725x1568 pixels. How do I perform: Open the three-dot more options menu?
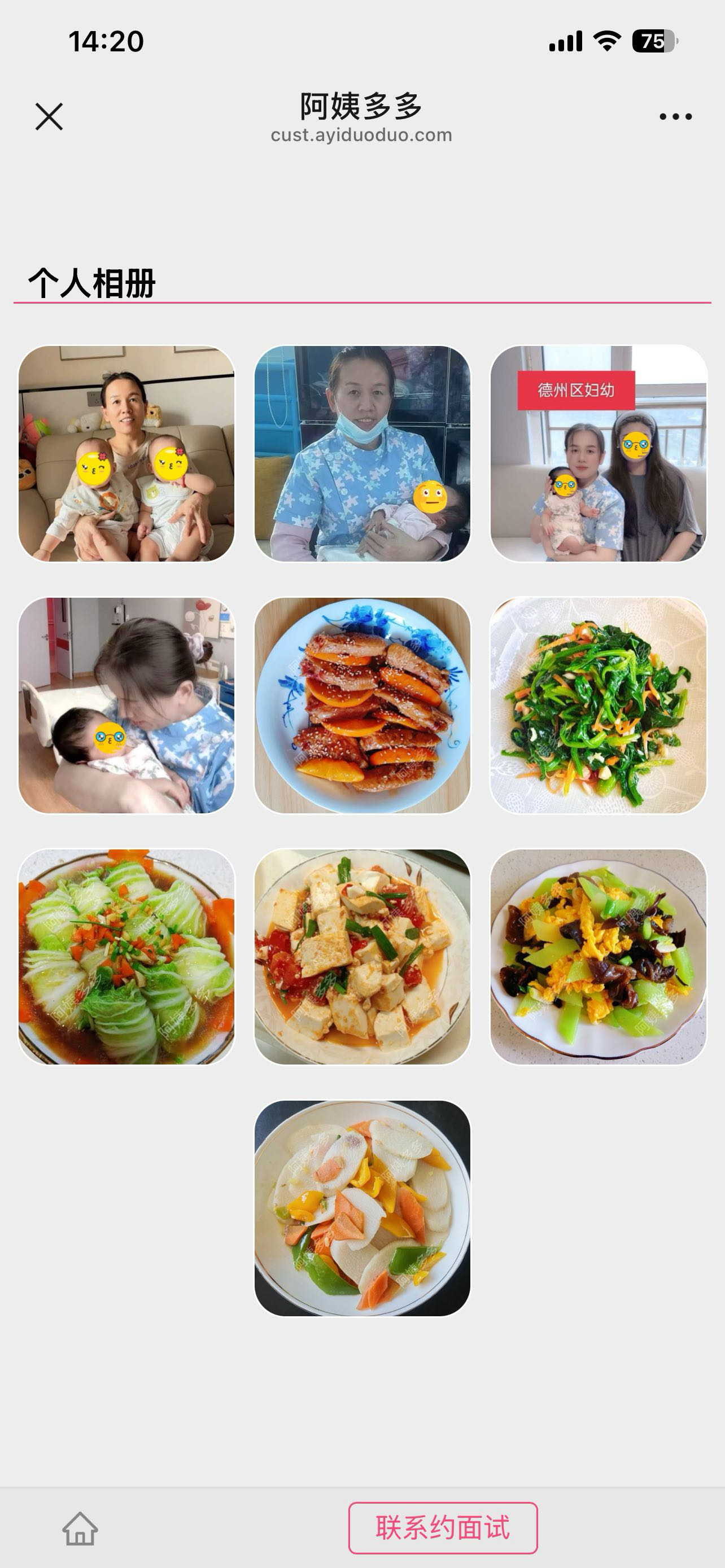point(675,116)
